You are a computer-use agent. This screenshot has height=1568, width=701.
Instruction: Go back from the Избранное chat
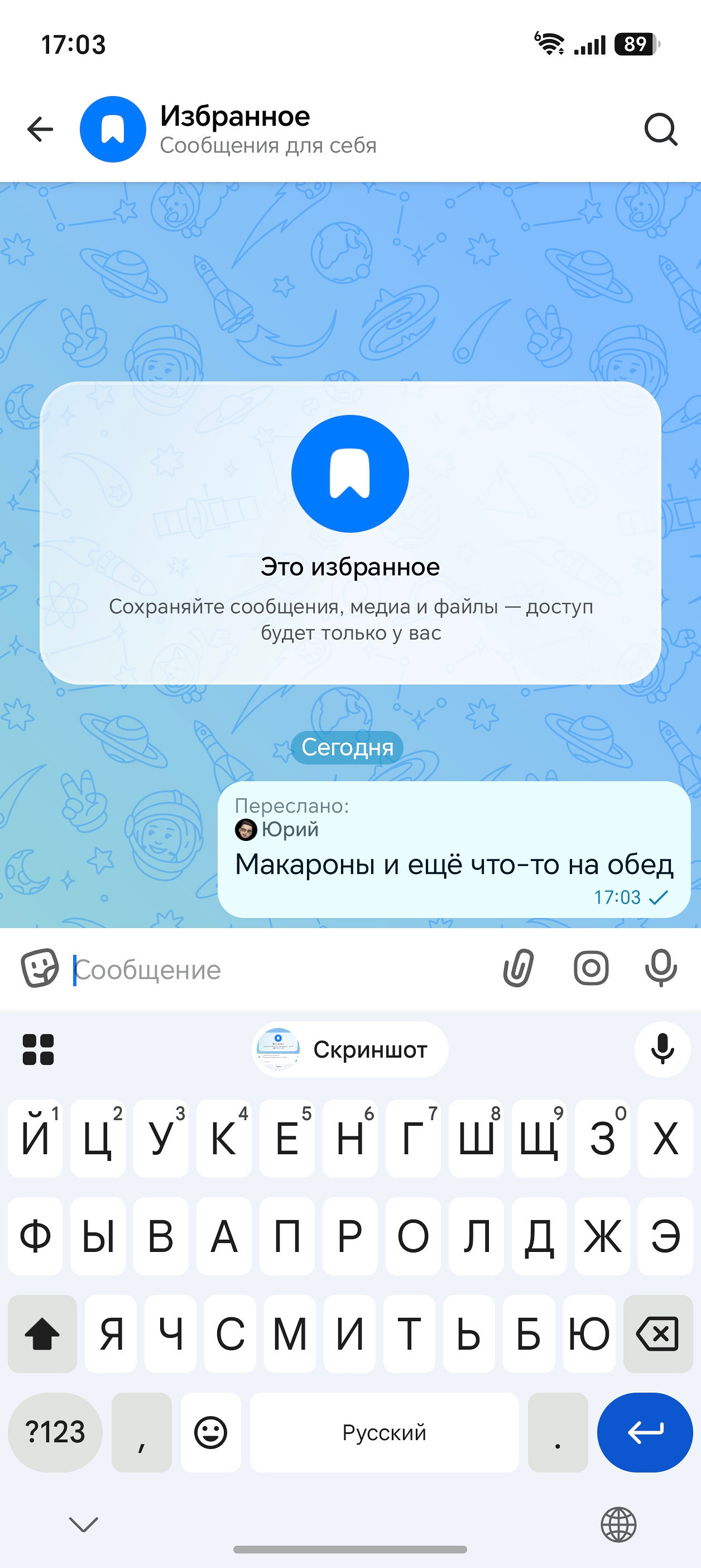coord(40,129)
